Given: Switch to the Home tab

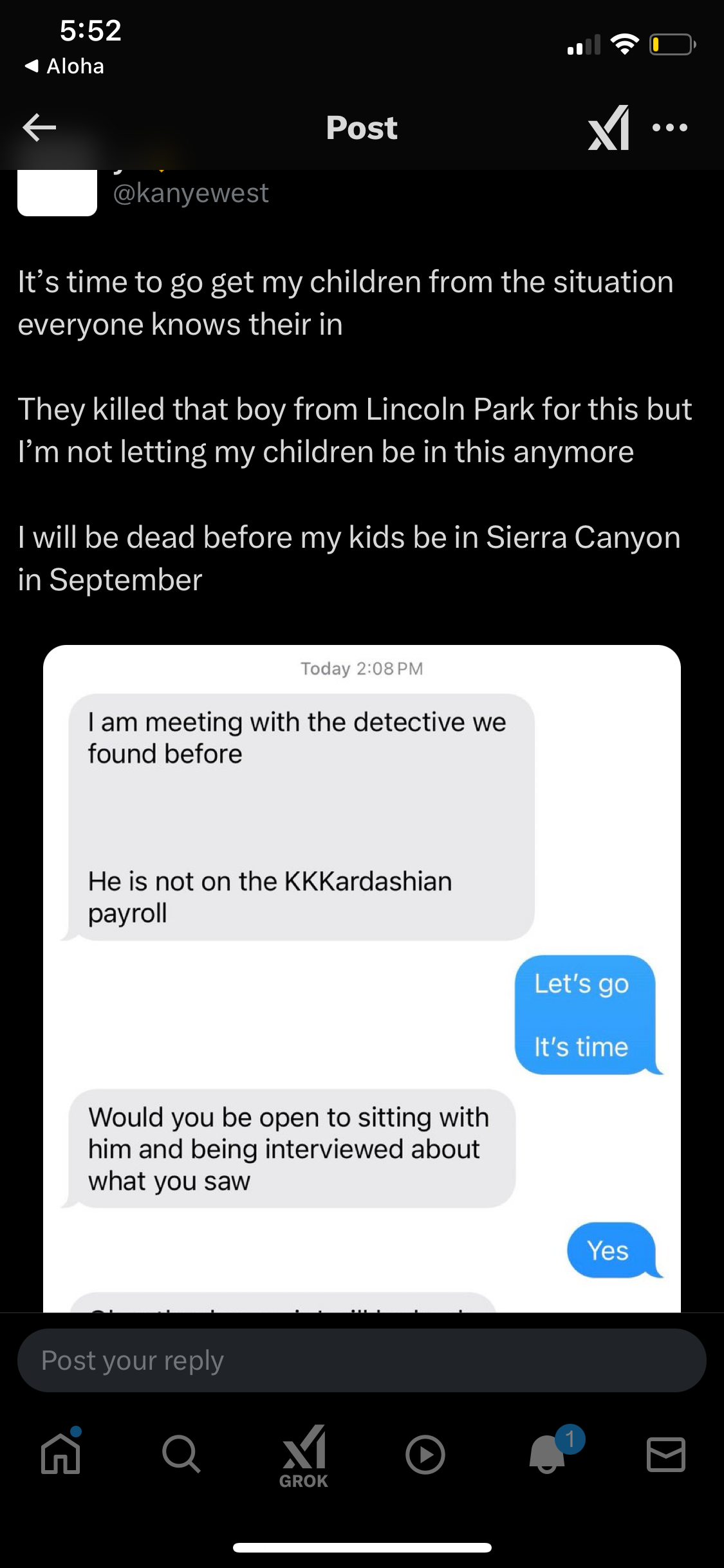Looking at the screenshot, I should point(61,1453).
